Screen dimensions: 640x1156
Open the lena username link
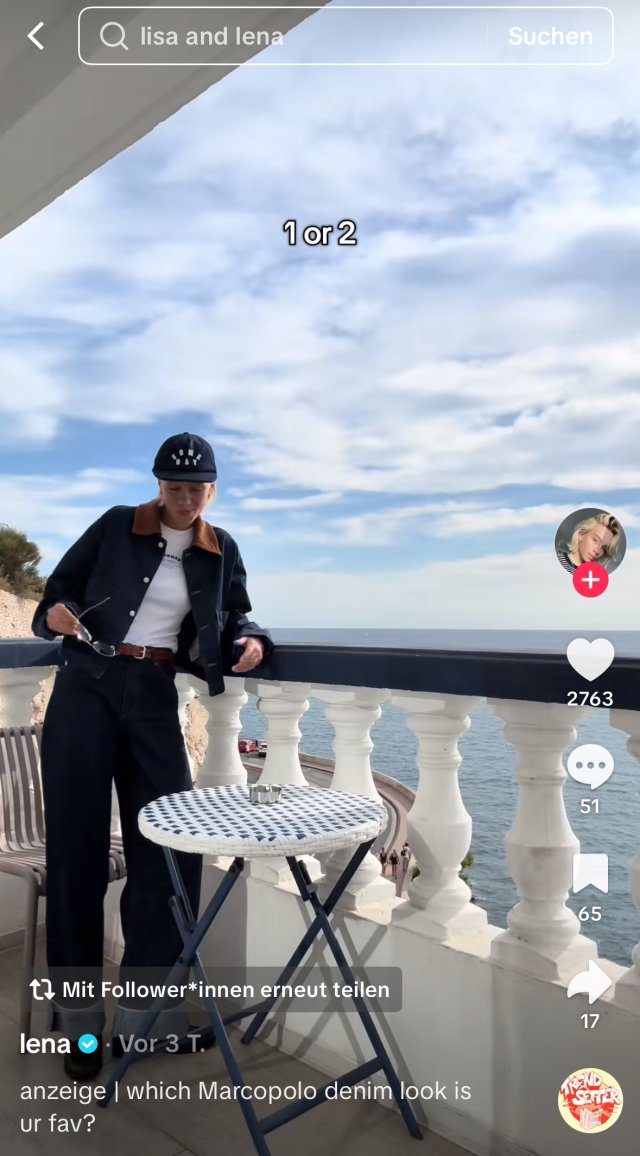[x=45, y=1043]
